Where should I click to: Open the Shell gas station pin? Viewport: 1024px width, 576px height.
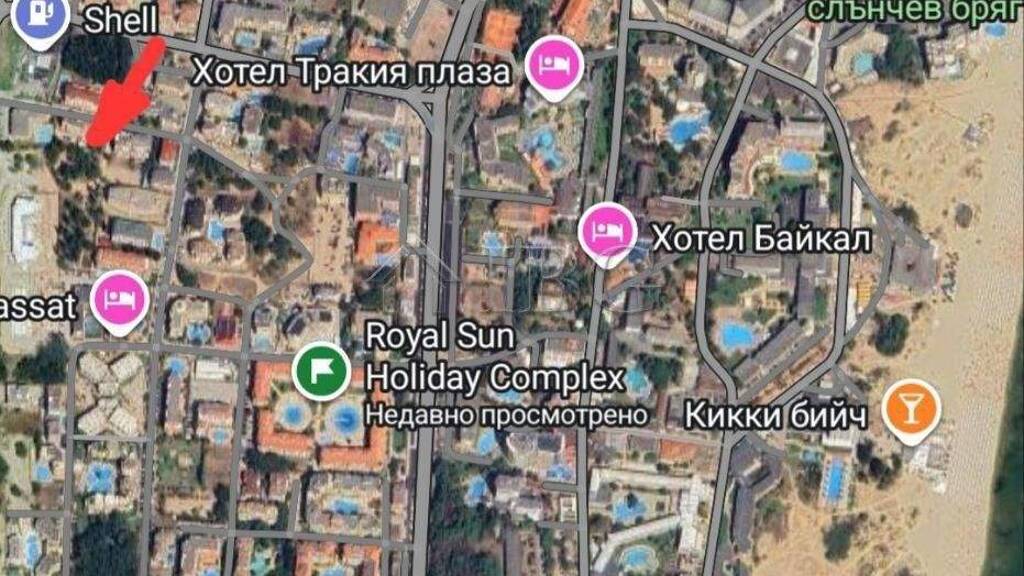pyautogui.click(x=40, y=20)
